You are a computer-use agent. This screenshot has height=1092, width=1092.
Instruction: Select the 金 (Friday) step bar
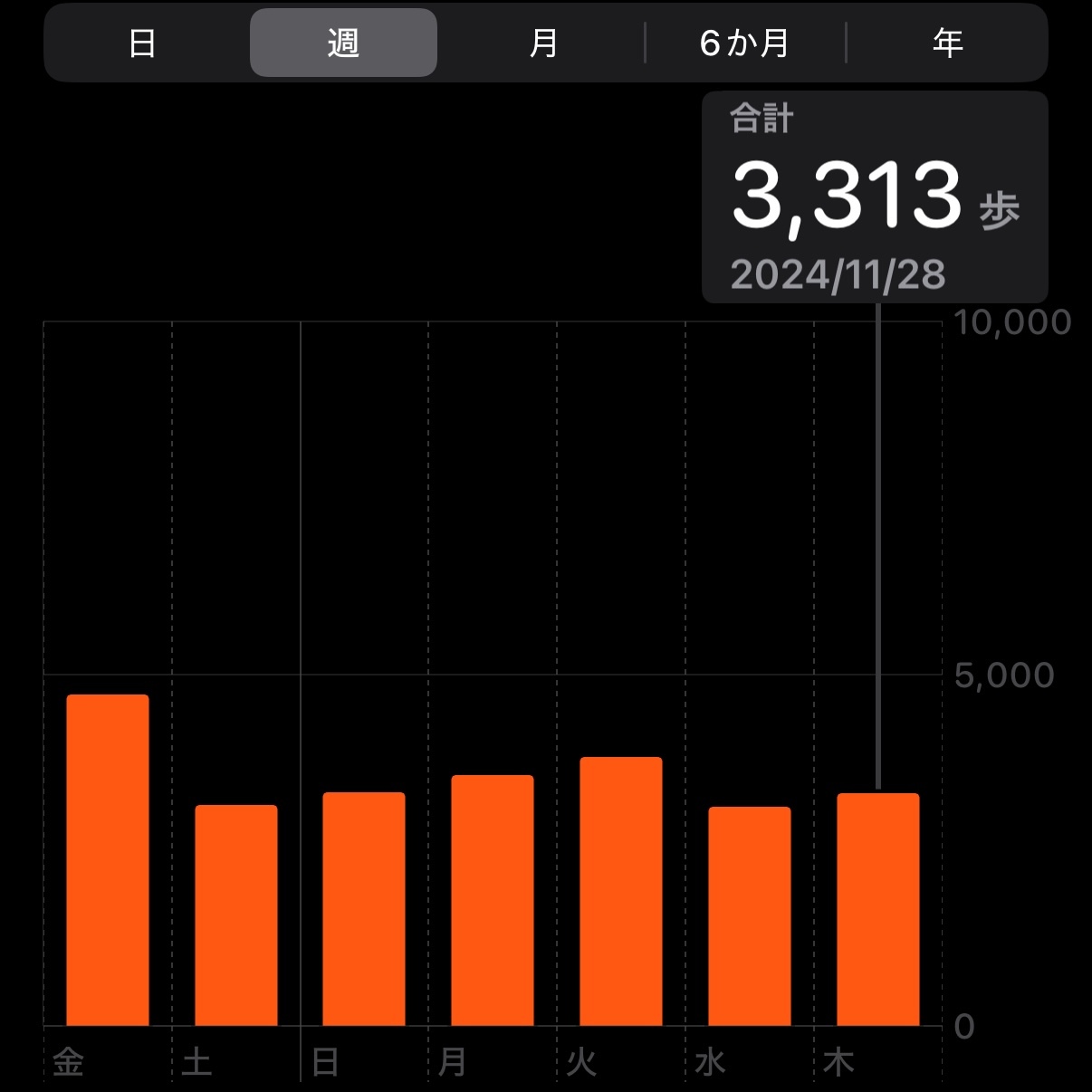click(108, 860)
